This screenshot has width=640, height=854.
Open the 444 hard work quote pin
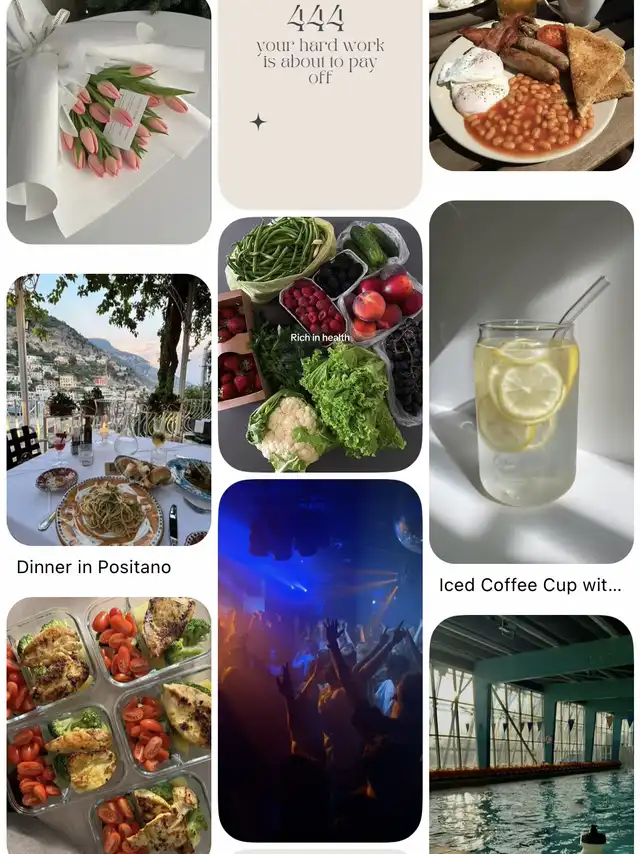pyautogui.click(x=320, y=100)
